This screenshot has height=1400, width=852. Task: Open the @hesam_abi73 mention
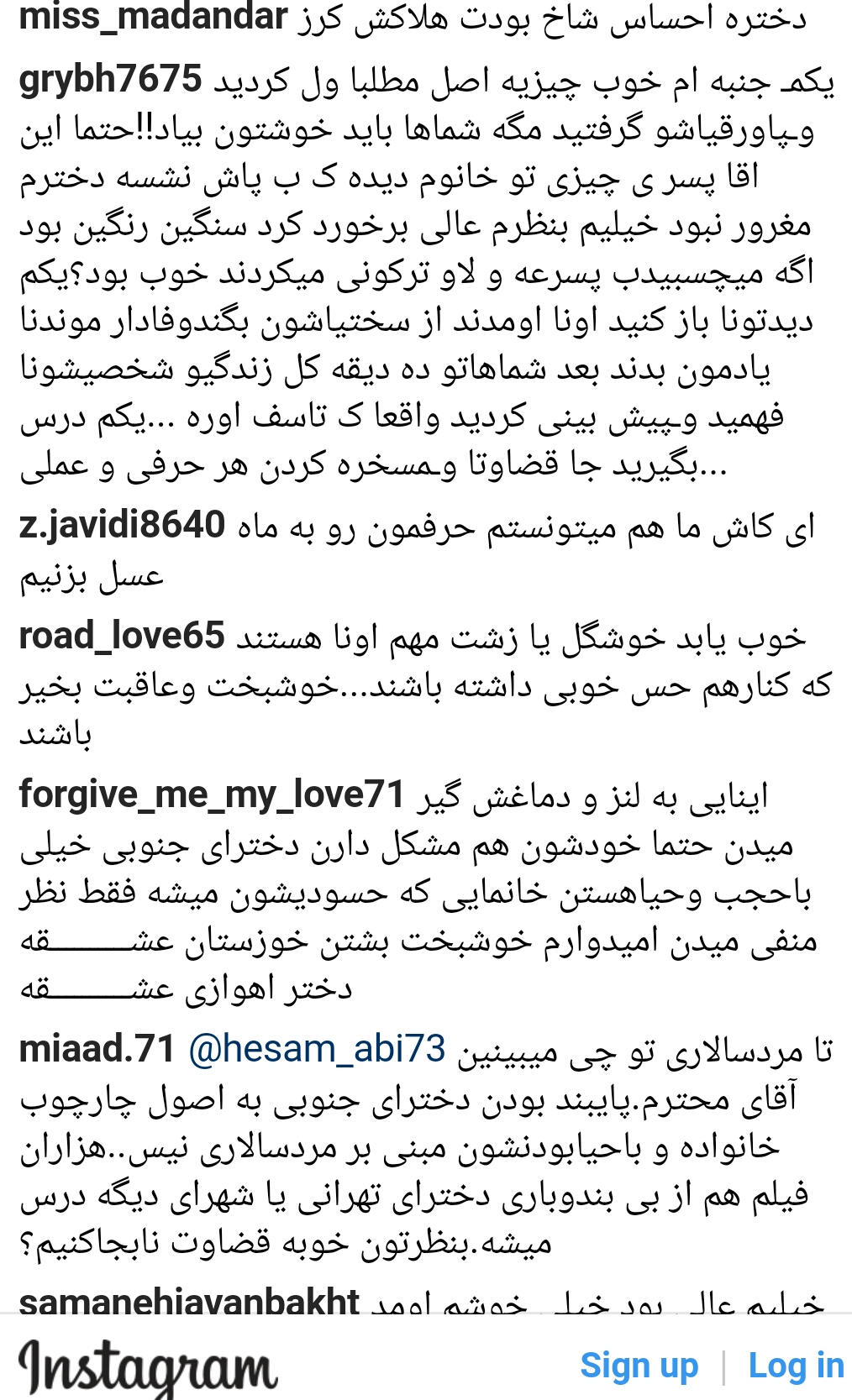[x=317, y=1049]
